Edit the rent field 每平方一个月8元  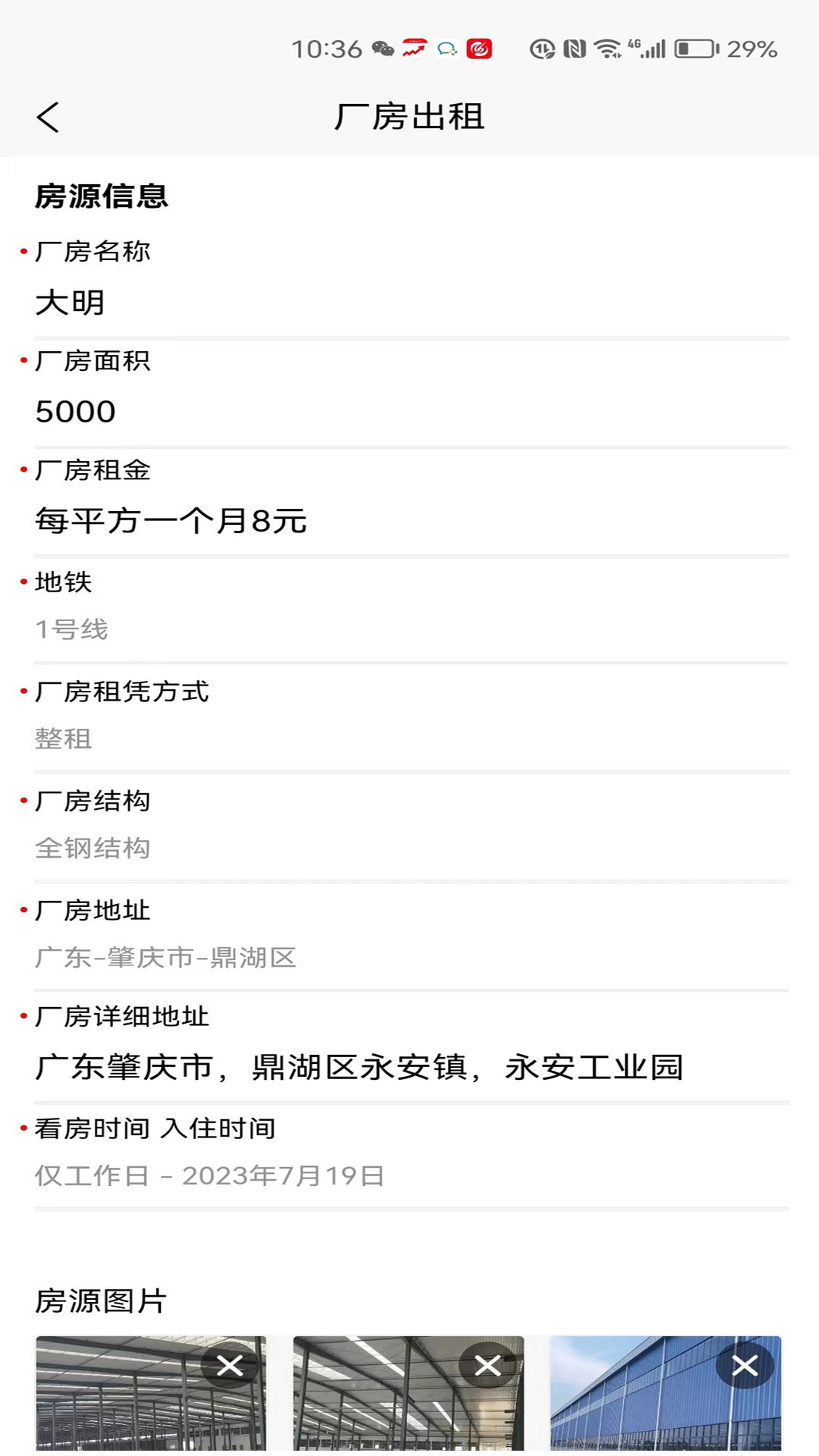tap(409, 521)
